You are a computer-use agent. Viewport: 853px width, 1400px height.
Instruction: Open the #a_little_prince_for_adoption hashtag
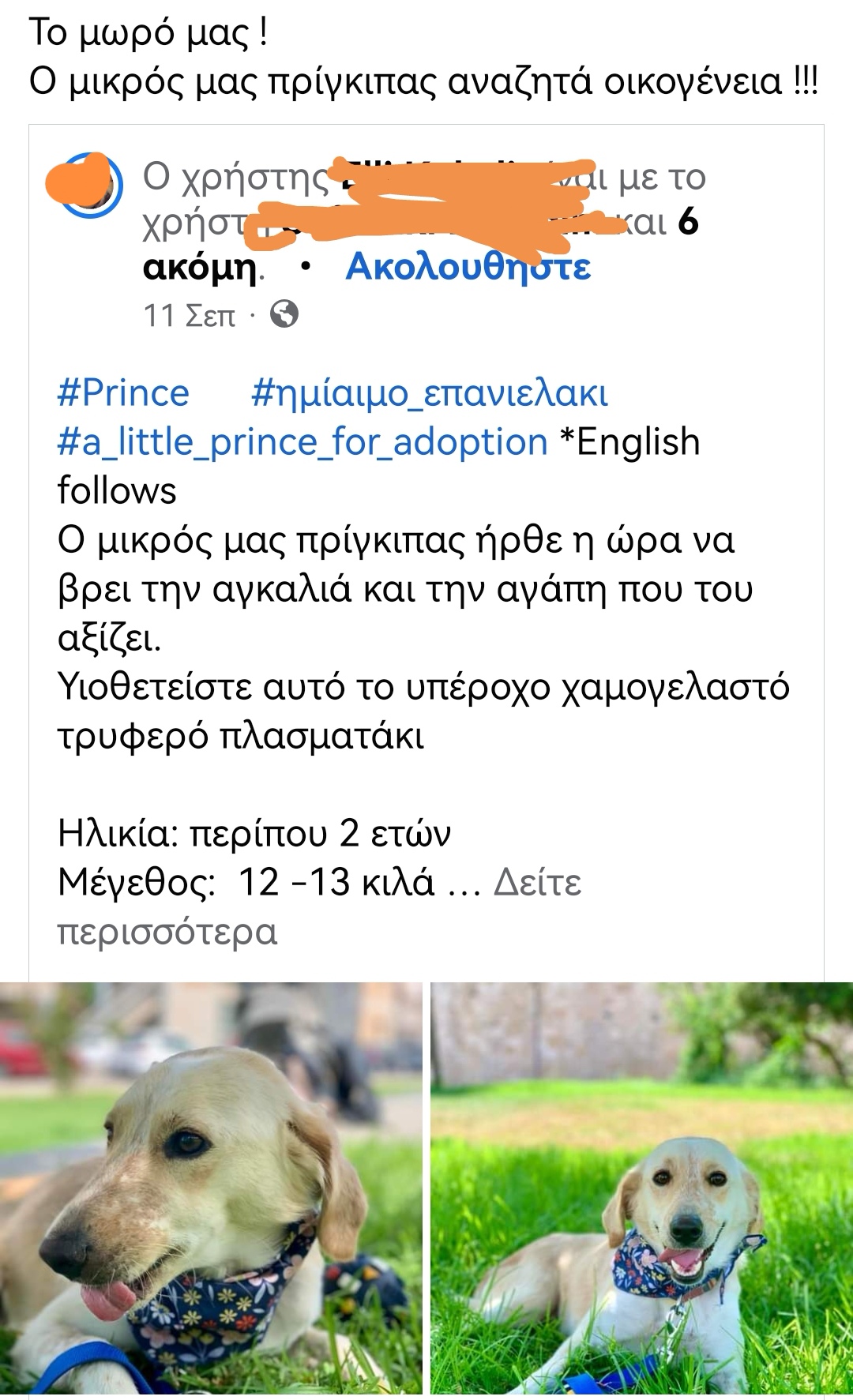302,442
